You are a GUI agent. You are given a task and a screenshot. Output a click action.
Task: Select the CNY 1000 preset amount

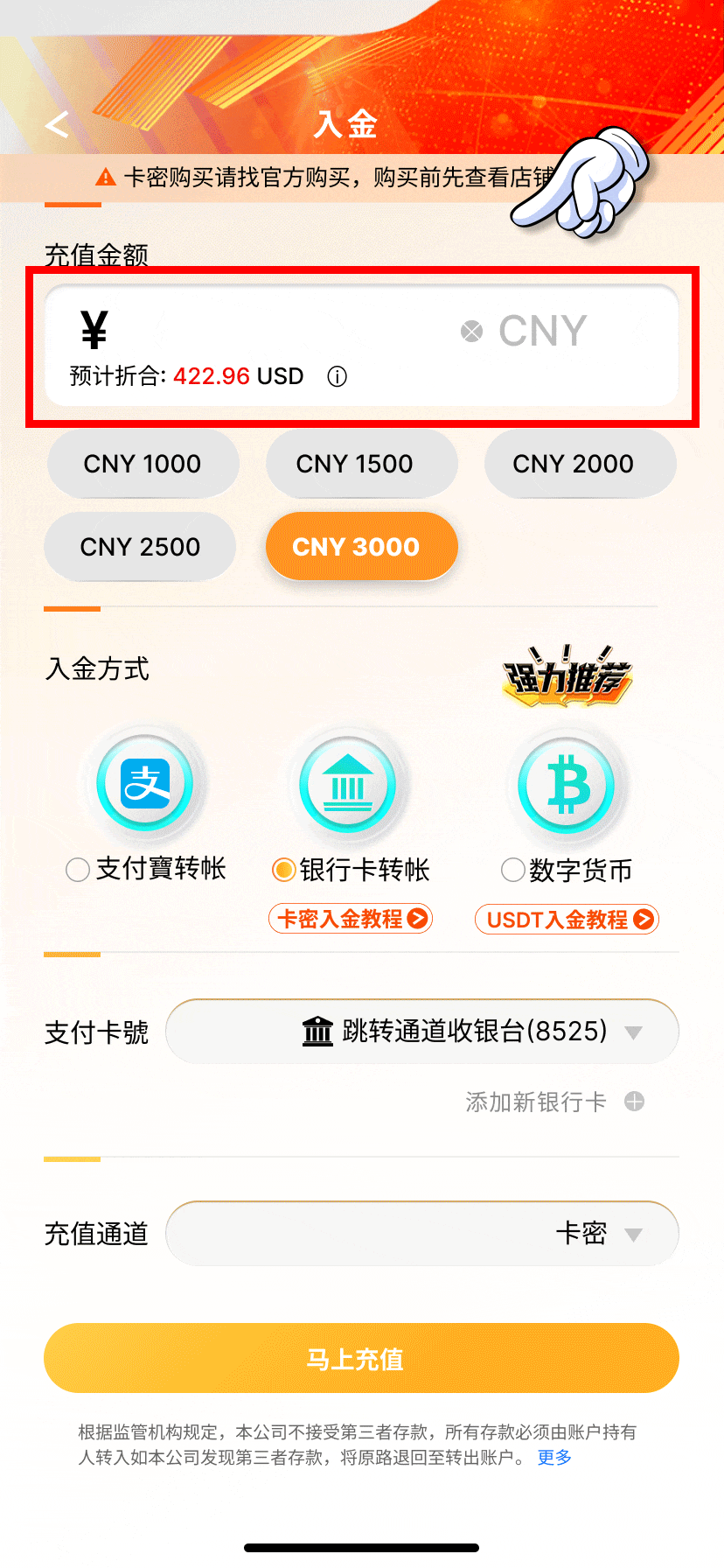[143, 464]
